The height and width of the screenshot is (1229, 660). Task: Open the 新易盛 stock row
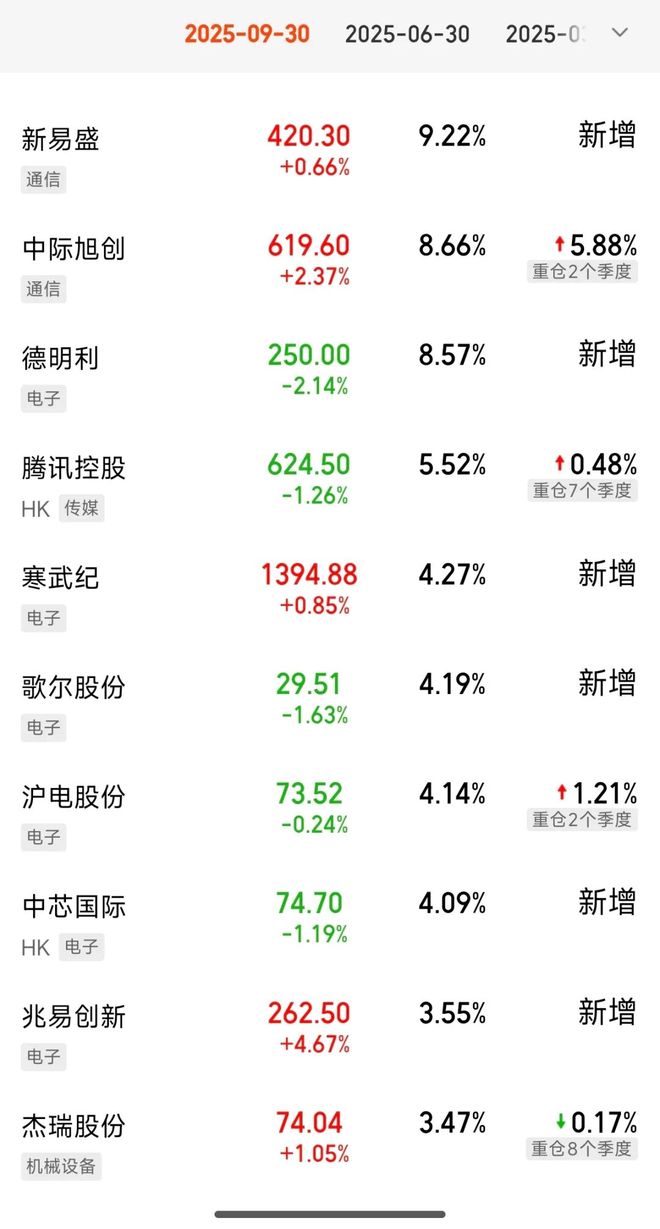click(61, 139)
